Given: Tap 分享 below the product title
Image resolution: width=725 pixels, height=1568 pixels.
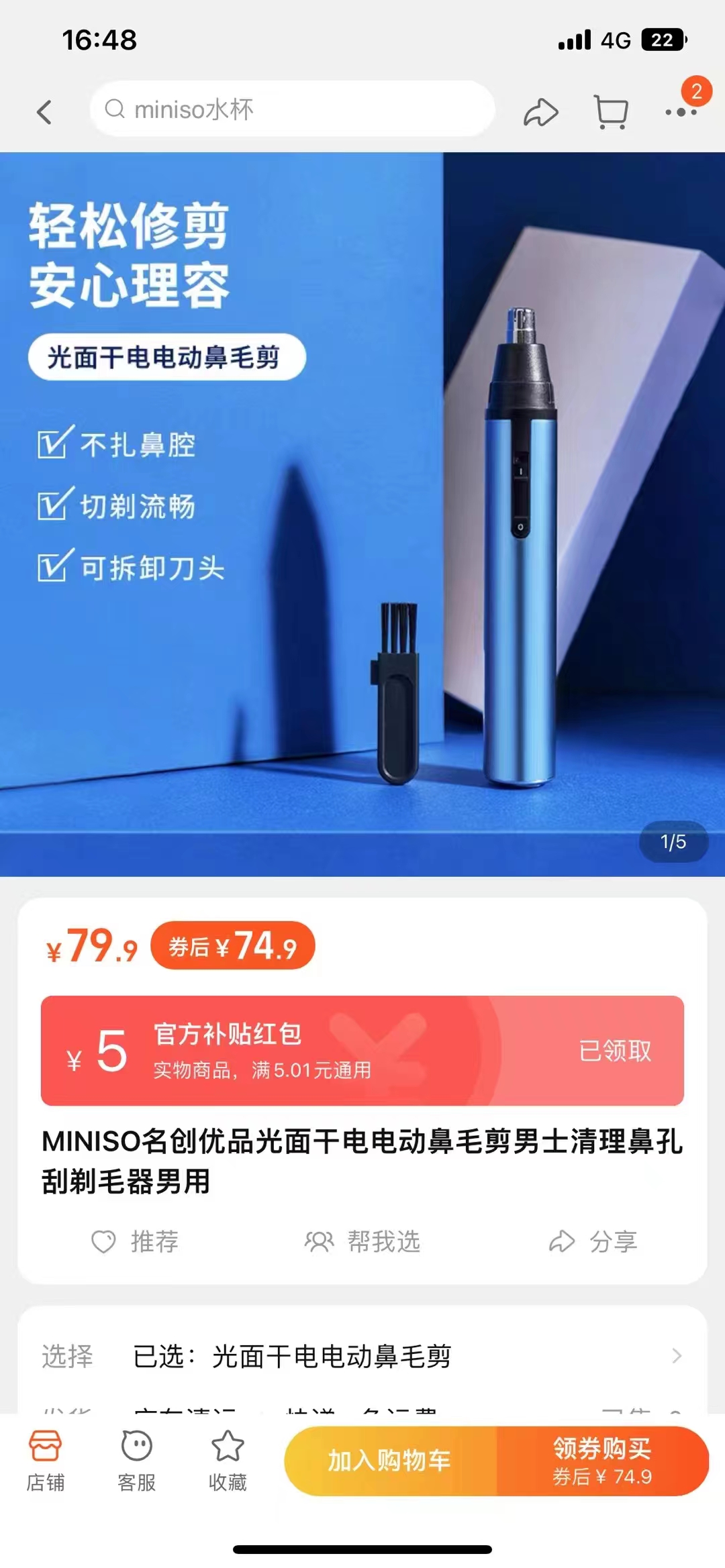Looking at the screenshot, I should (593, 1241).
